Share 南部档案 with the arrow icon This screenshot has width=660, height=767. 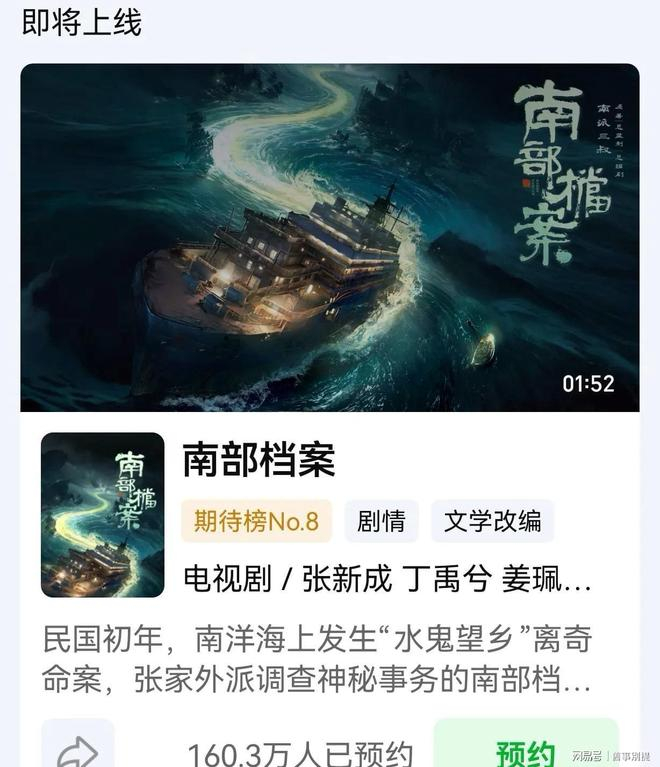pyautogui.click(x=78, y=748)
